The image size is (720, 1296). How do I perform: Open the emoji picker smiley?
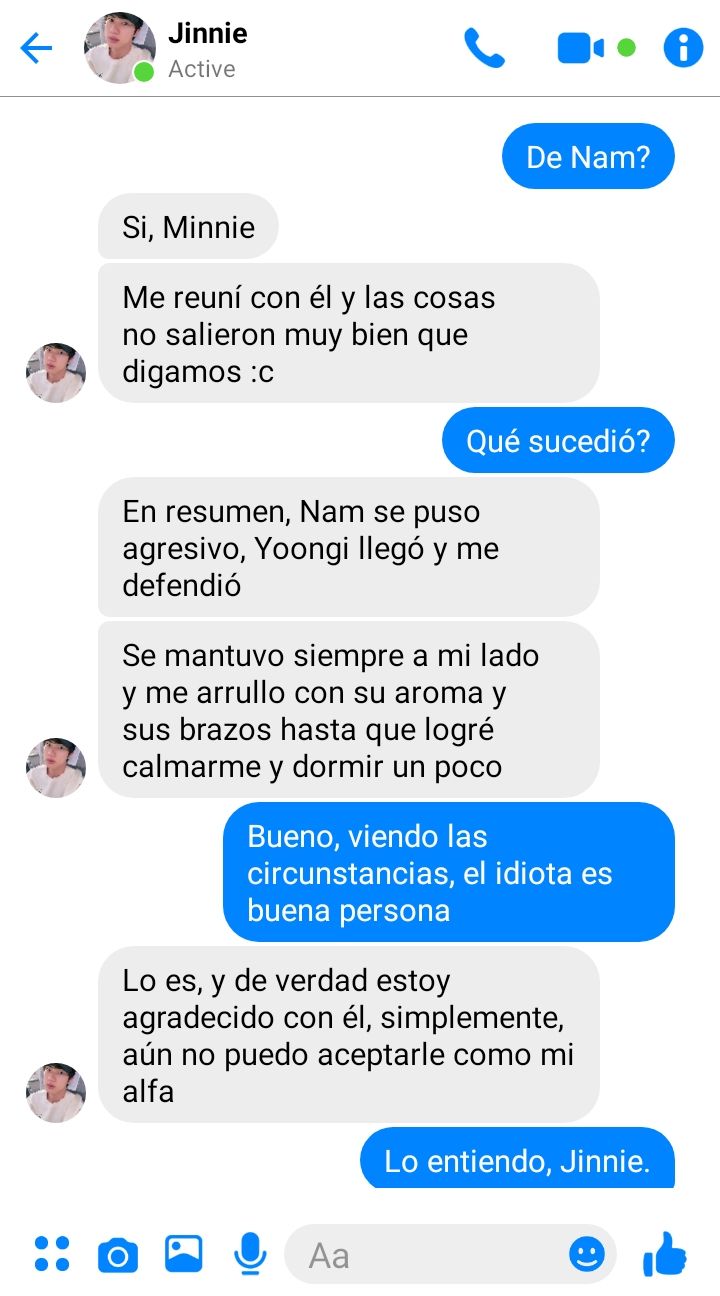[x=587, y=1254]
